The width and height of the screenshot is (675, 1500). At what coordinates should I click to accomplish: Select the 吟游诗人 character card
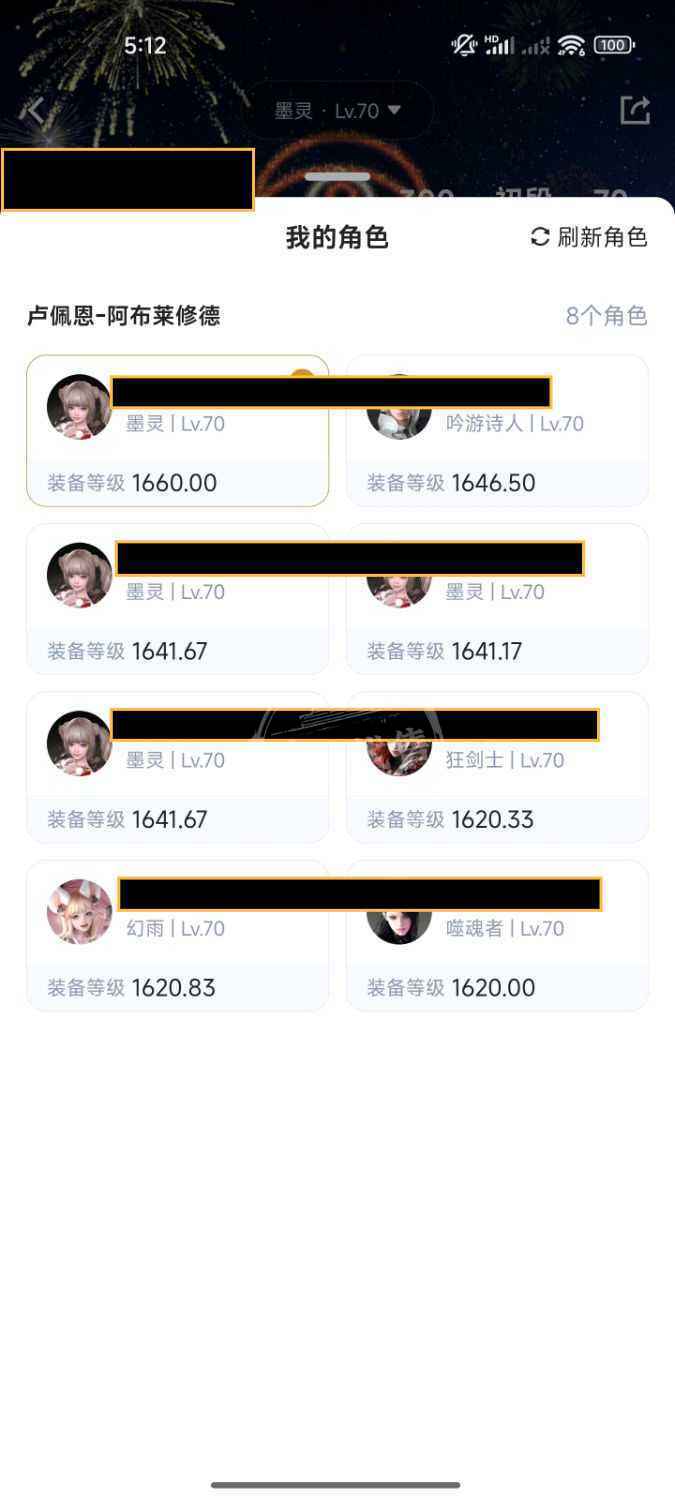pyautogui.click(x=497, y=431)
